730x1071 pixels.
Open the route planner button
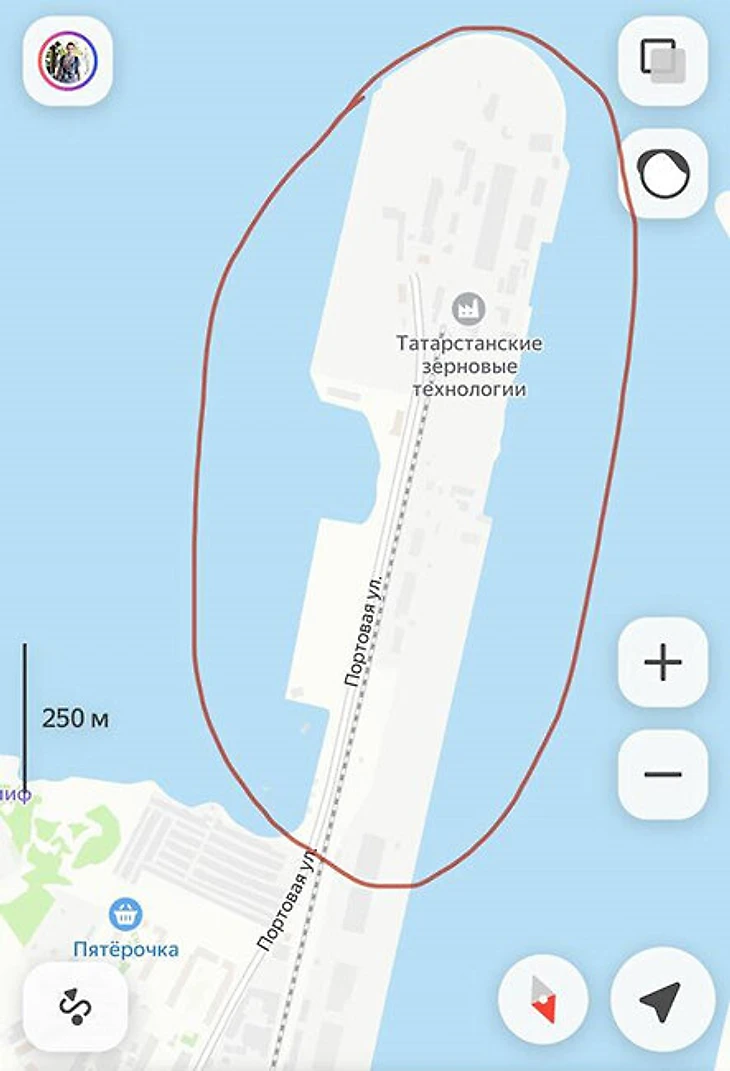pos(76,1006)
